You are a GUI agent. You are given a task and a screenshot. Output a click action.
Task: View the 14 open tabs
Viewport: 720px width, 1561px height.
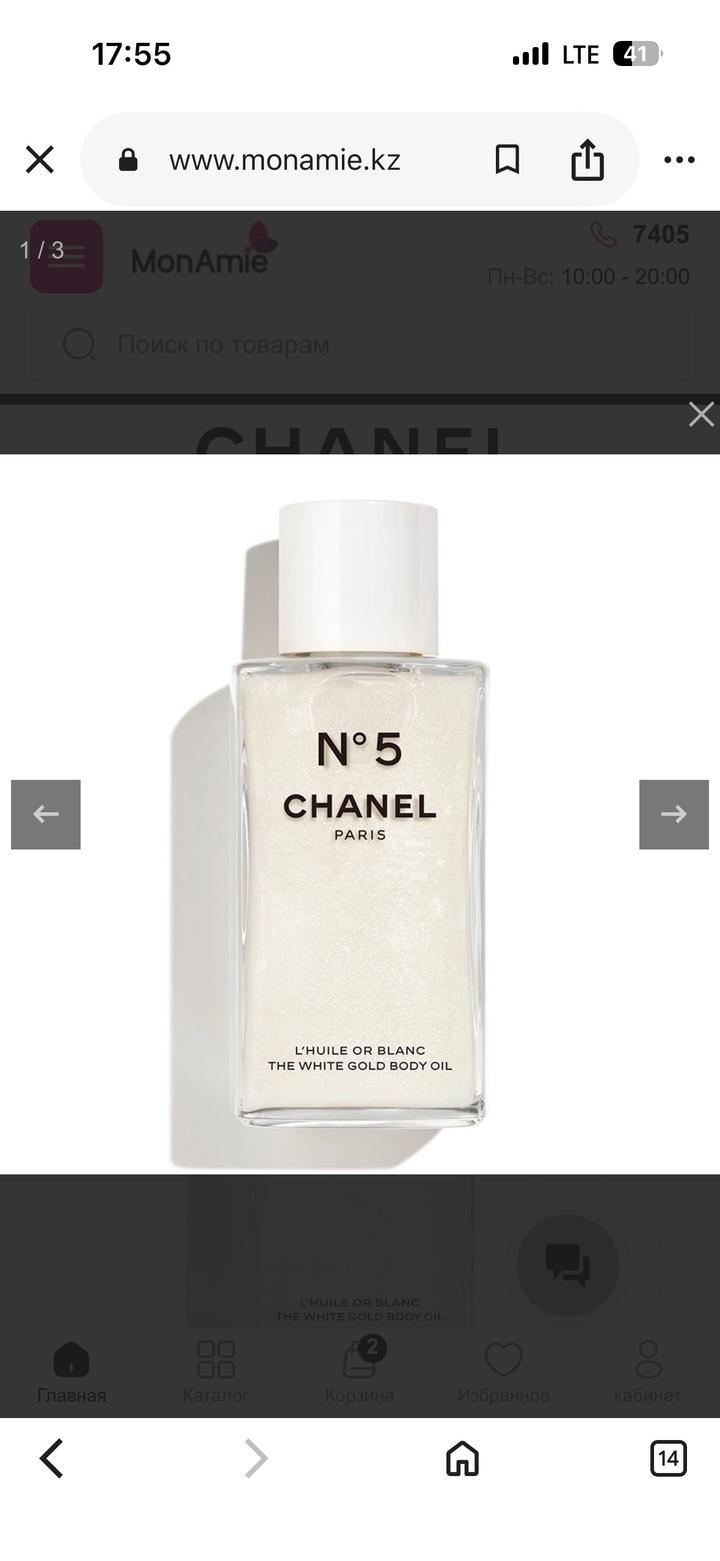coord(668,1459)
